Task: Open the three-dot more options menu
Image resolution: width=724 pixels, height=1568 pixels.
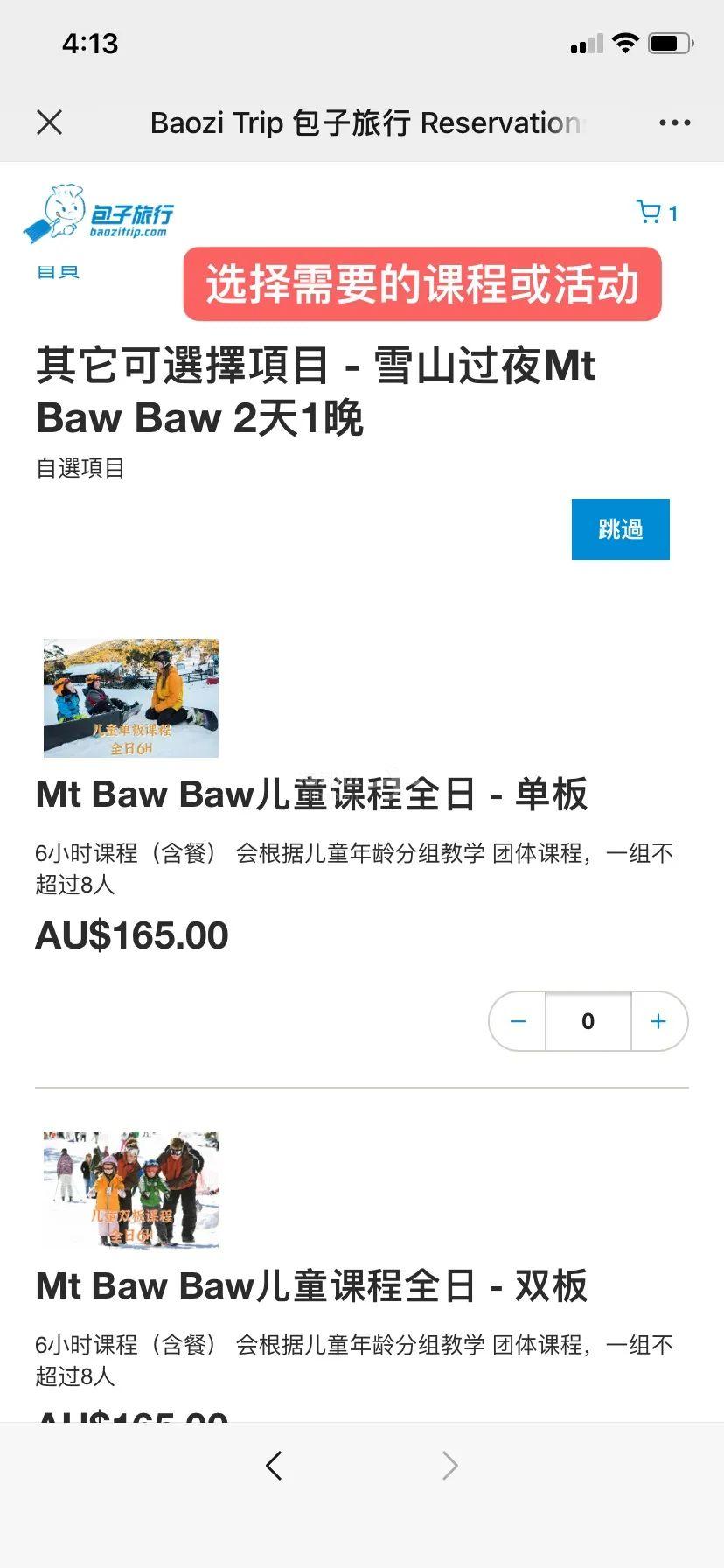Action: [x=674, y=122]
